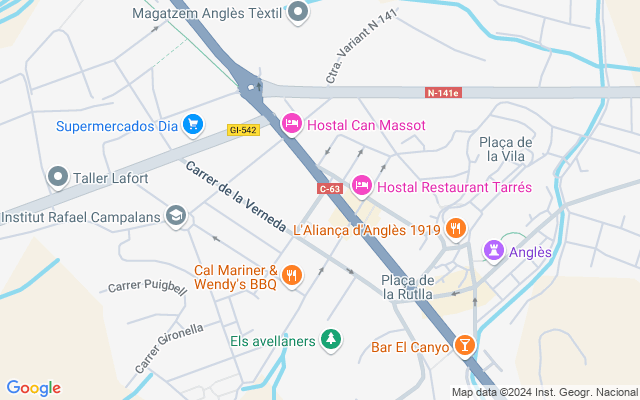The image size is (640, 400).
Task: Open the Institut Rafael Campalans school marker
Action: tap(176, 215)
